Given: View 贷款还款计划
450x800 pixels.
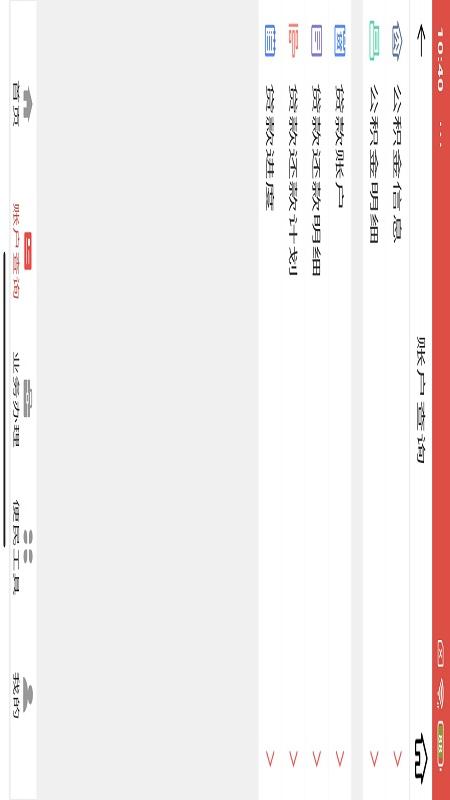Looking at the screenshot, I should [293, 400].
